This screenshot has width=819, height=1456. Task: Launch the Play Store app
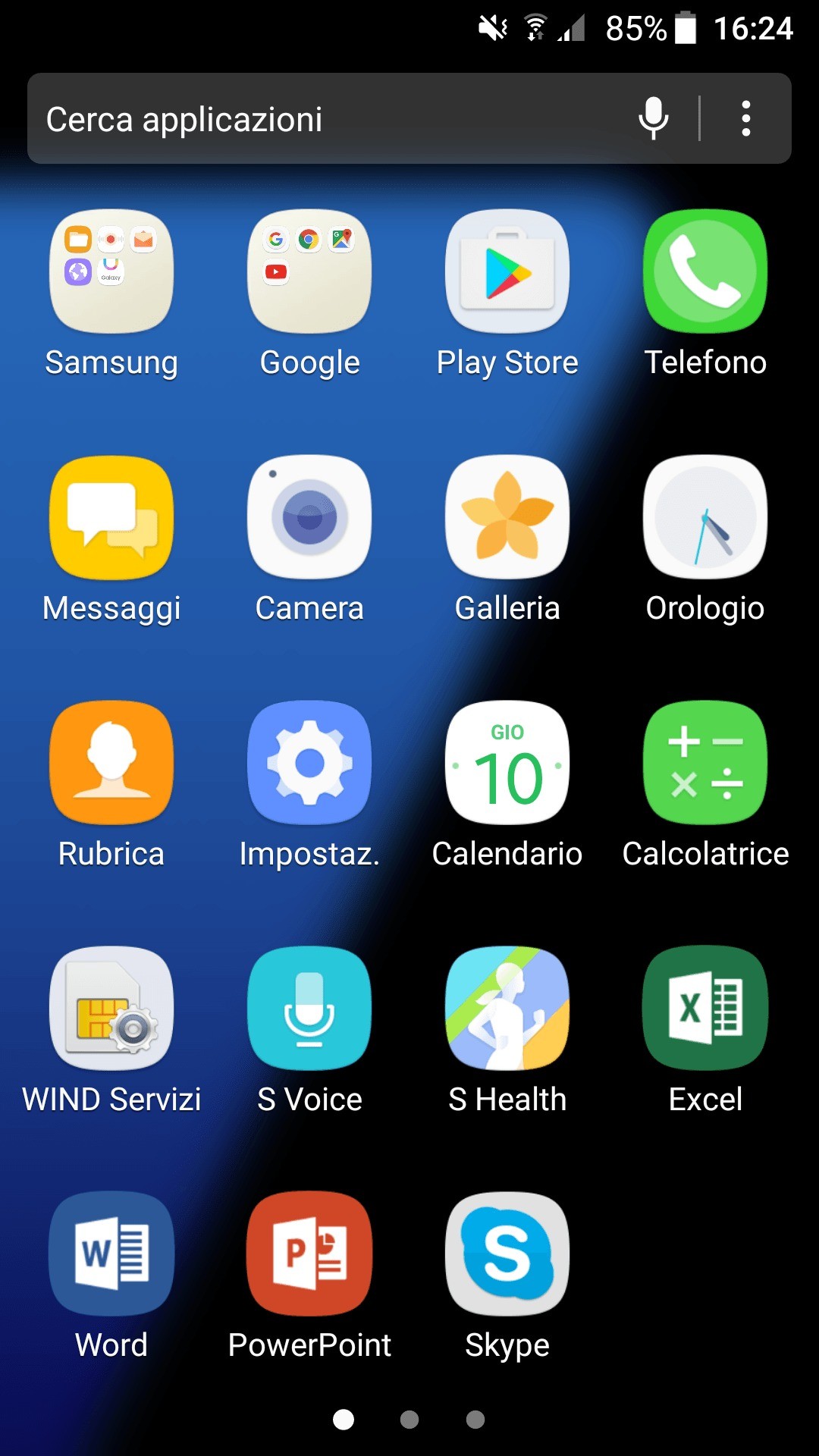coord(507,271)
